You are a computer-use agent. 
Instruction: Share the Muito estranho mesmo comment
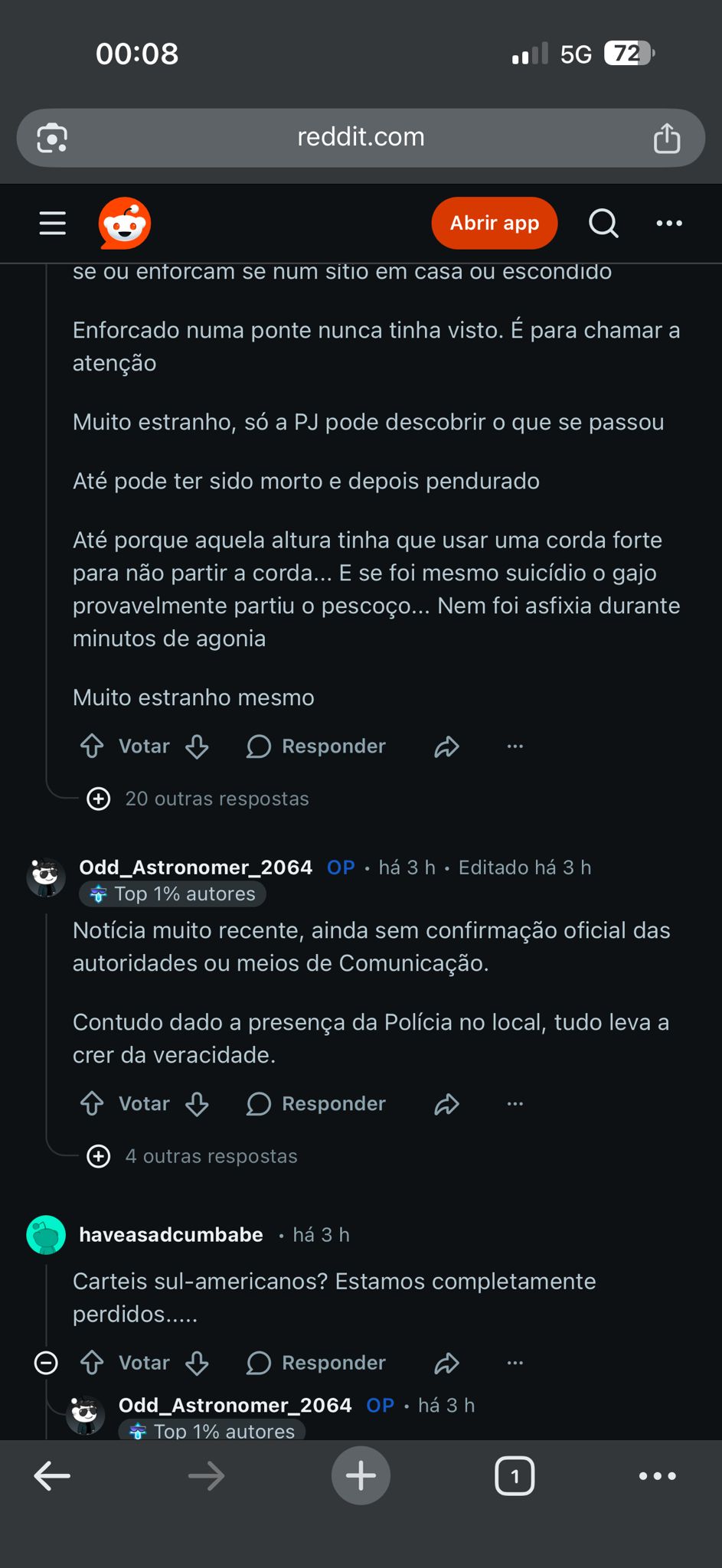(x=446, y=746)
